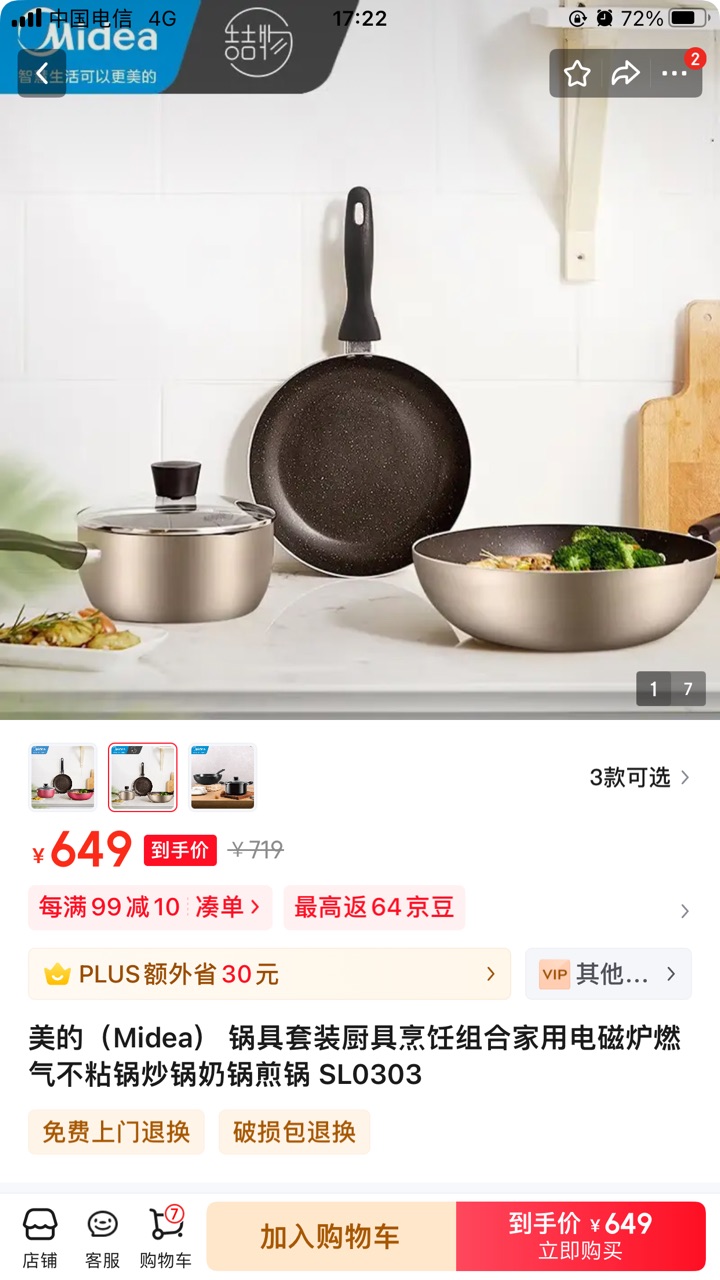Favorite this product with the star icon
The width and height of the screenshot is (720, 1280).
577,73
